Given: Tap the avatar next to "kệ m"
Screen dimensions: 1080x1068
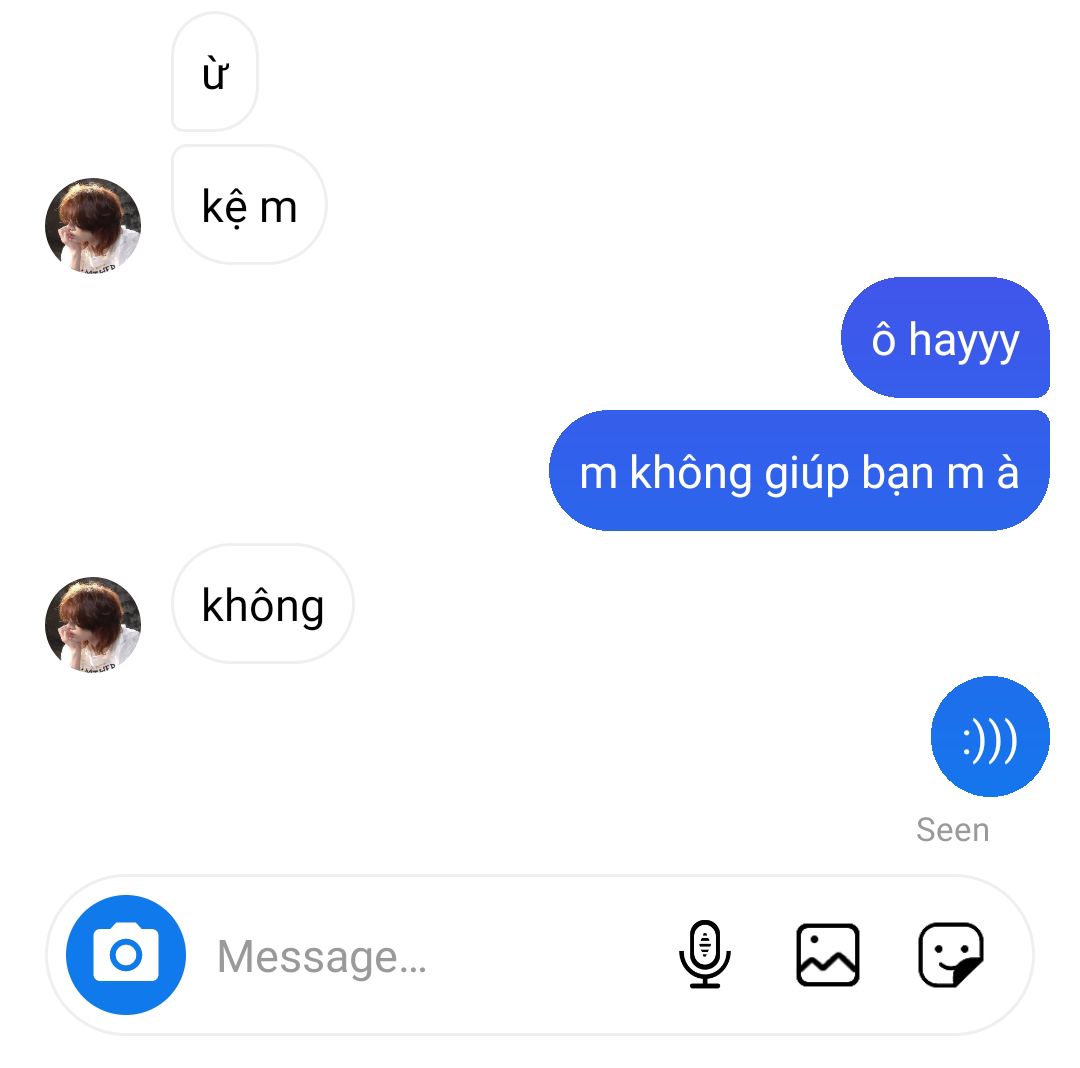Looking at the screenshot, I should point(93,225).
